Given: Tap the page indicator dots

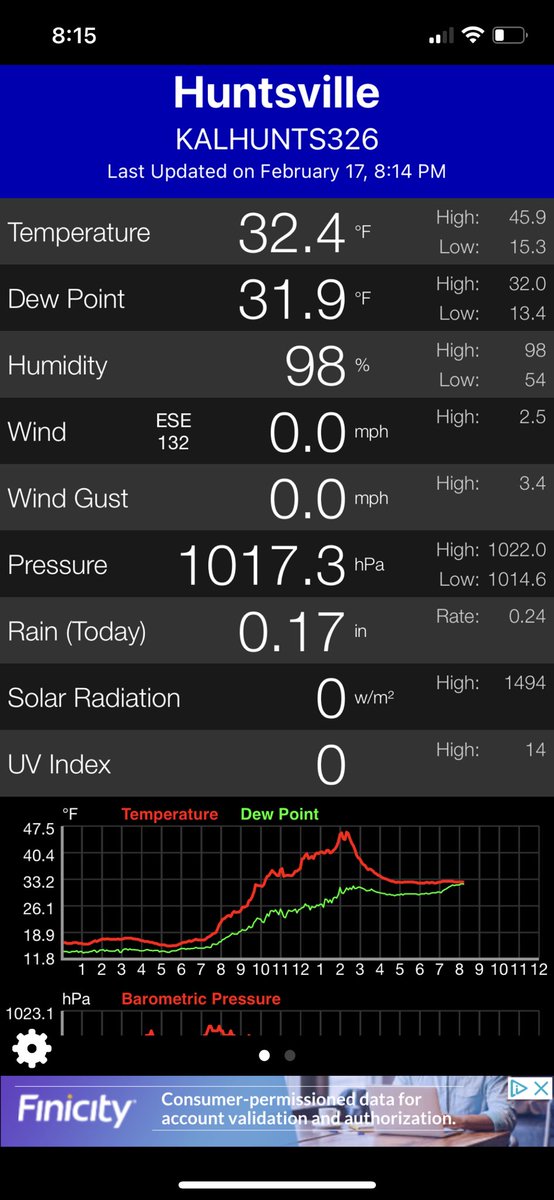Looking at the screenshot, I should point(277,1055).
